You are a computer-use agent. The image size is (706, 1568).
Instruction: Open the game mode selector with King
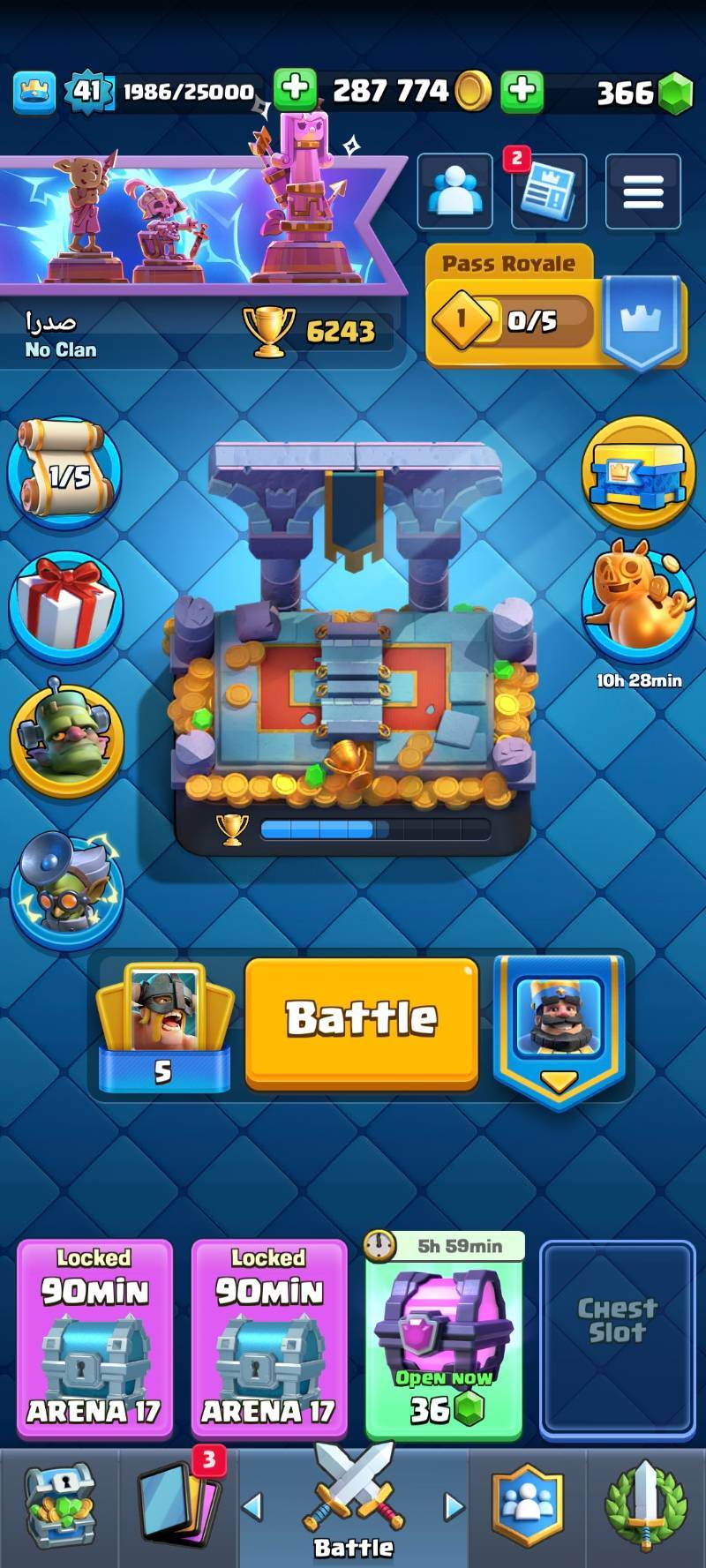(559, 1025)
